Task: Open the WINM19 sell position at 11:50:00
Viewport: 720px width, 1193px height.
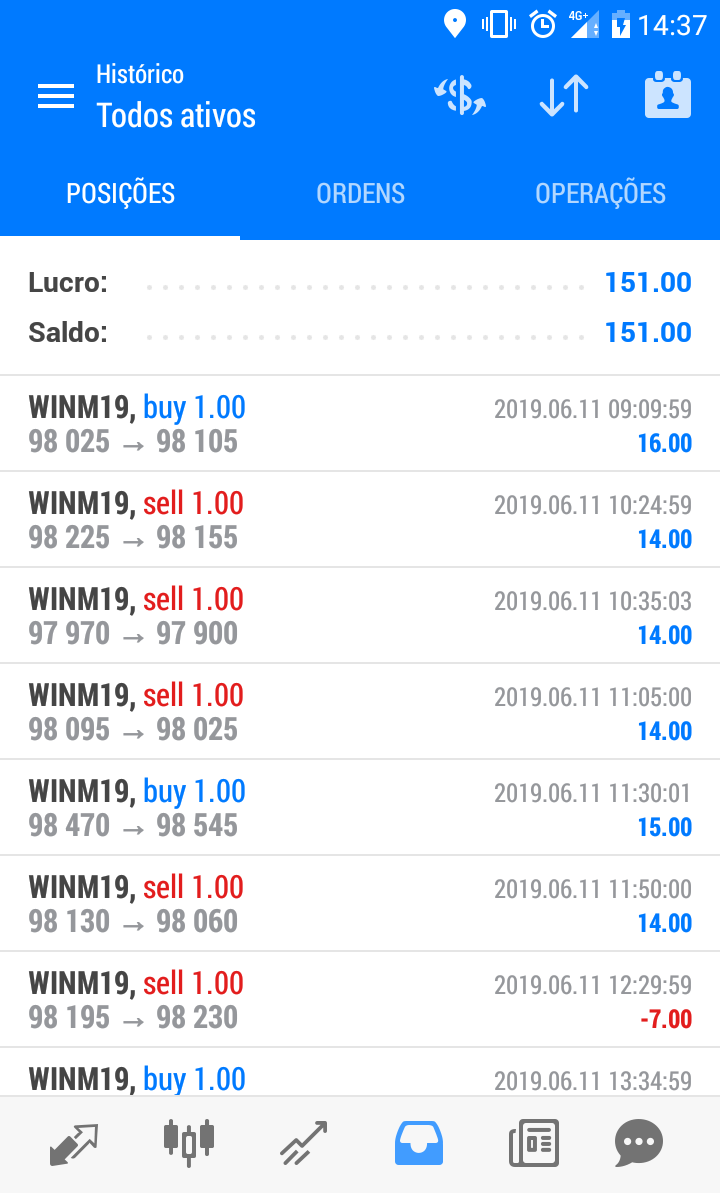Action: (360, 904)
